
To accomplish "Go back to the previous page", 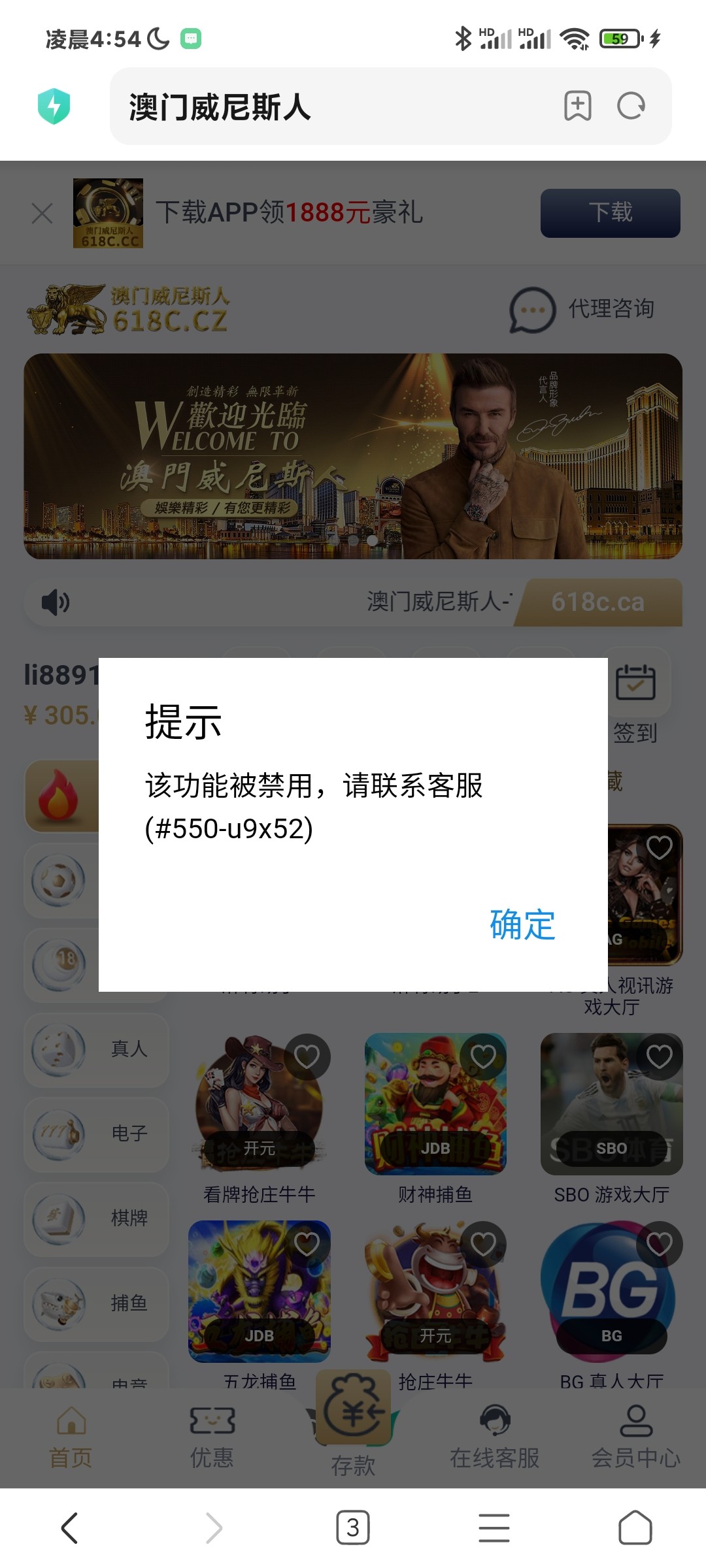I will tap(70, 1527).
